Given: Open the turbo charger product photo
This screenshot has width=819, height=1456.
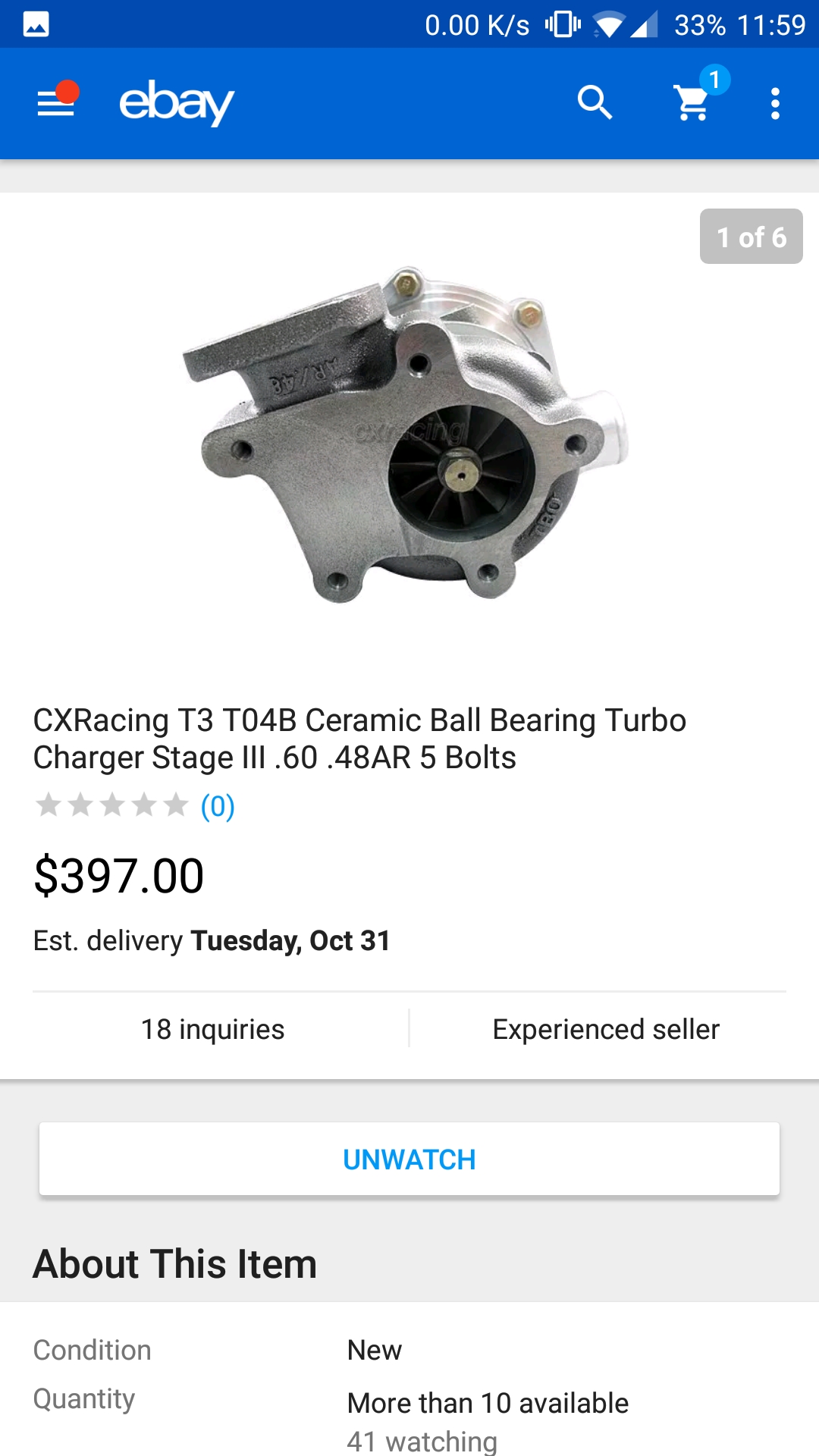Looking at the screenshot, I should pyautogui.click(x=409, y=432).
